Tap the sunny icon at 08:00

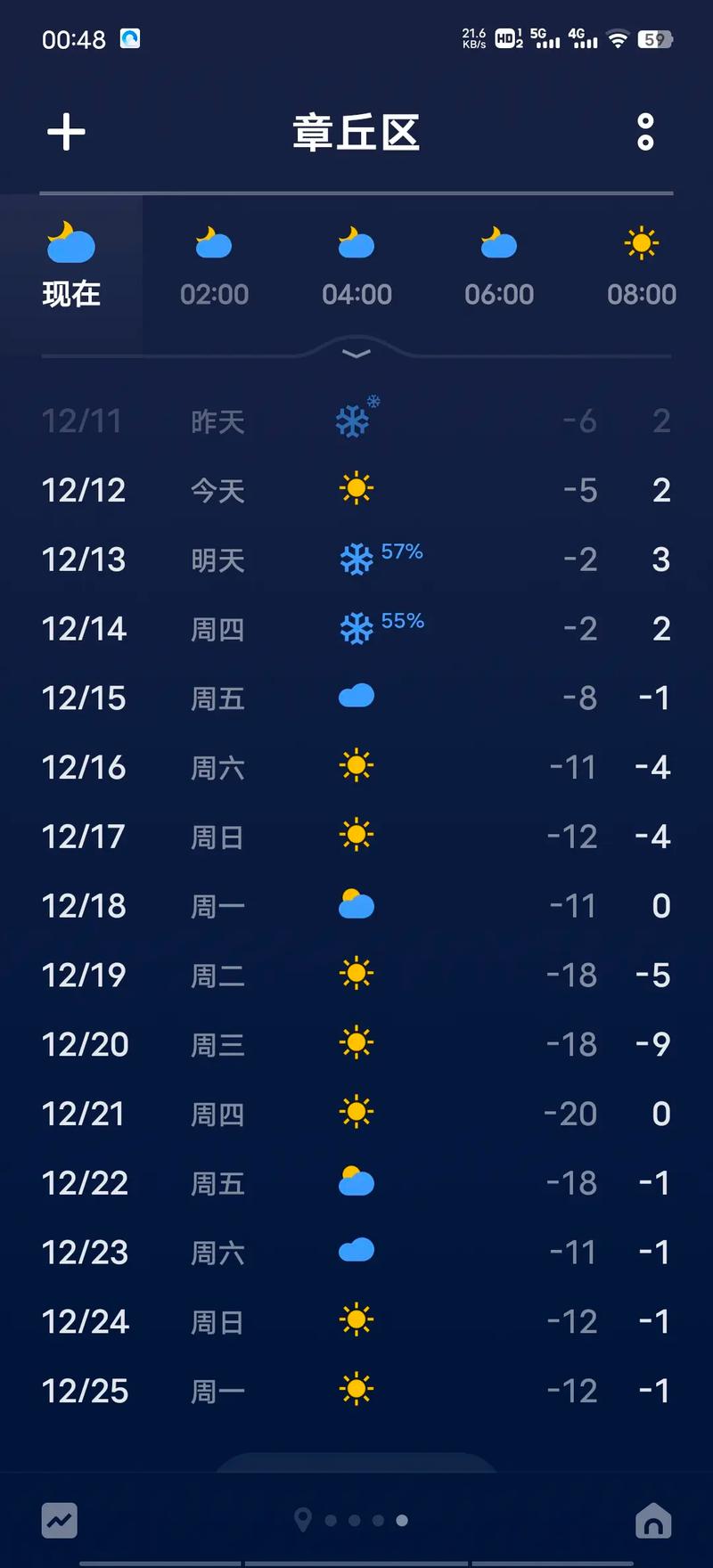click(642, 242)
